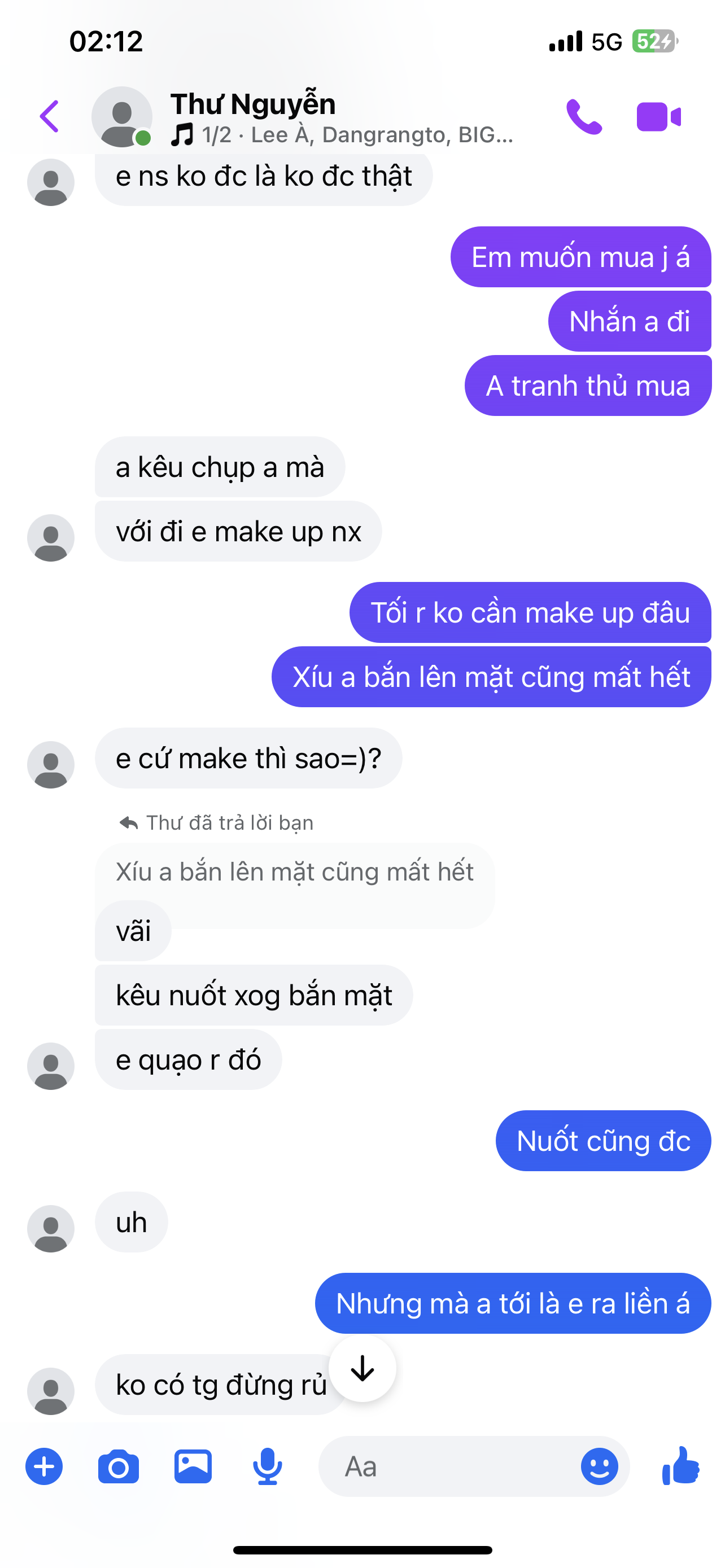Open the plus attachments menu

(44, 1466)
